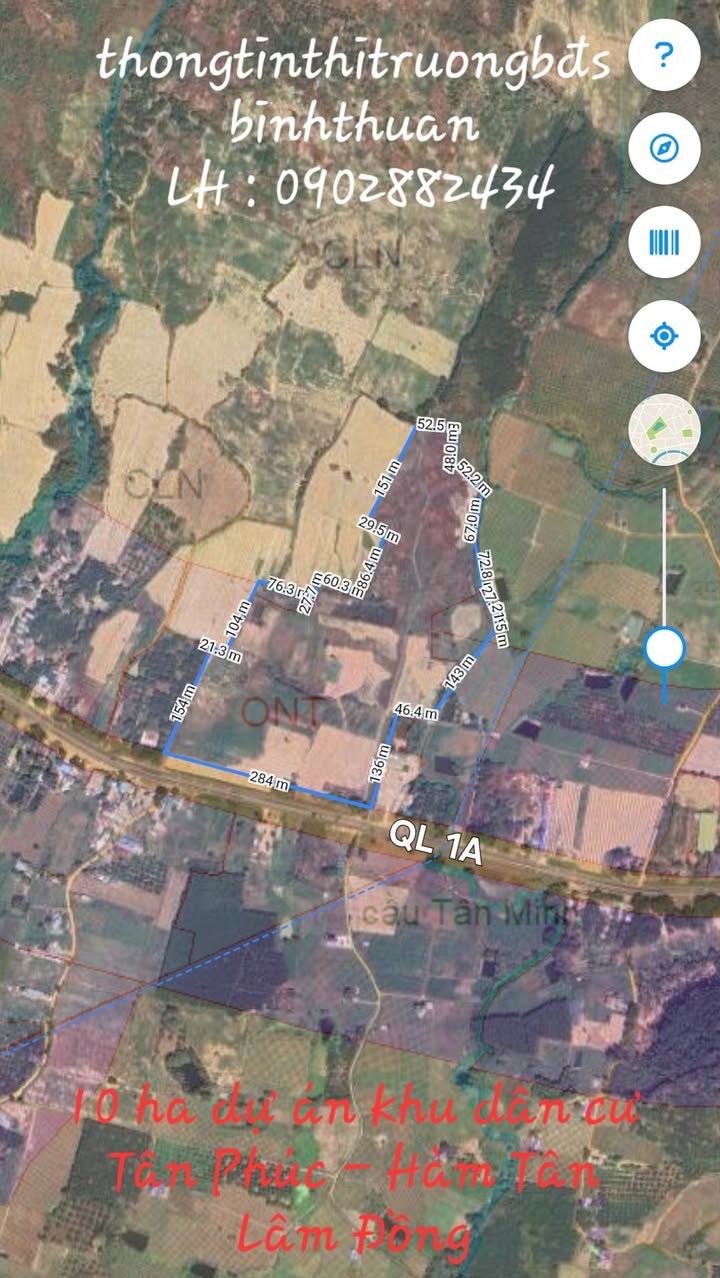720x1278 pixels.
Task: Switch map type via round map thumbnail
Action: coord(664,429)
